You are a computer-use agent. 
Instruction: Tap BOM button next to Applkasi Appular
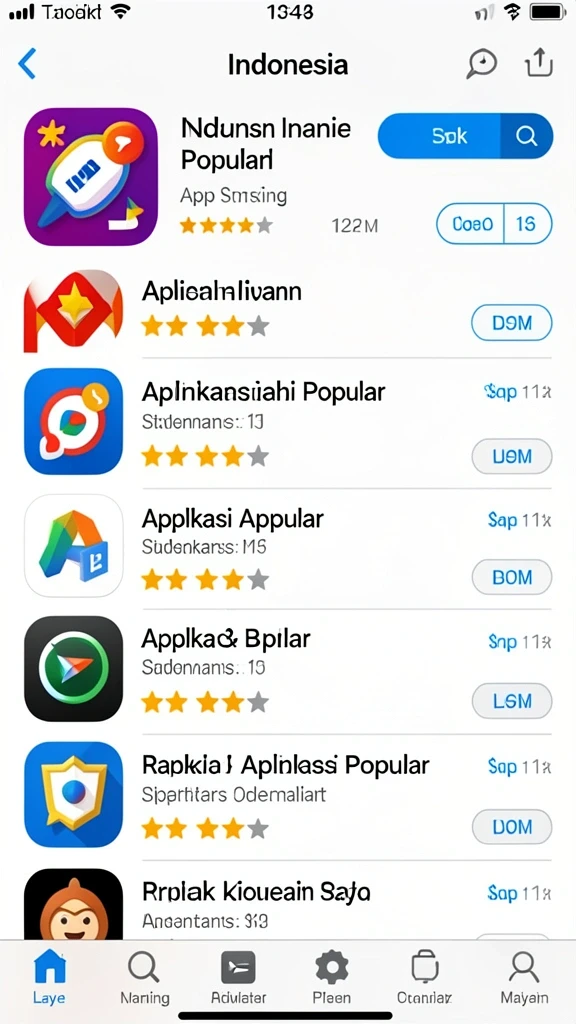point(512,577)
